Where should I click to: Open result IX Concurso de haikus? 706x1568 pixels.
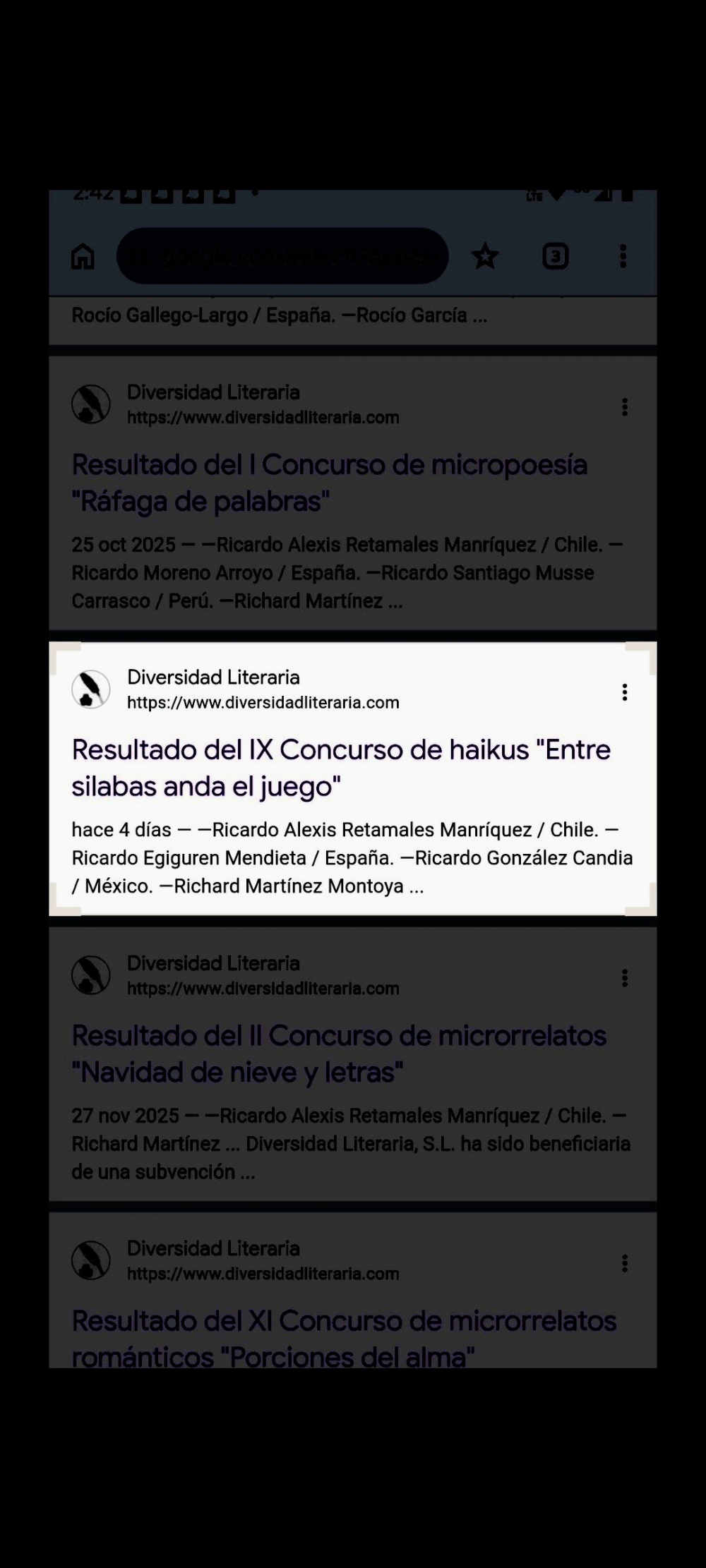(341, 768)
